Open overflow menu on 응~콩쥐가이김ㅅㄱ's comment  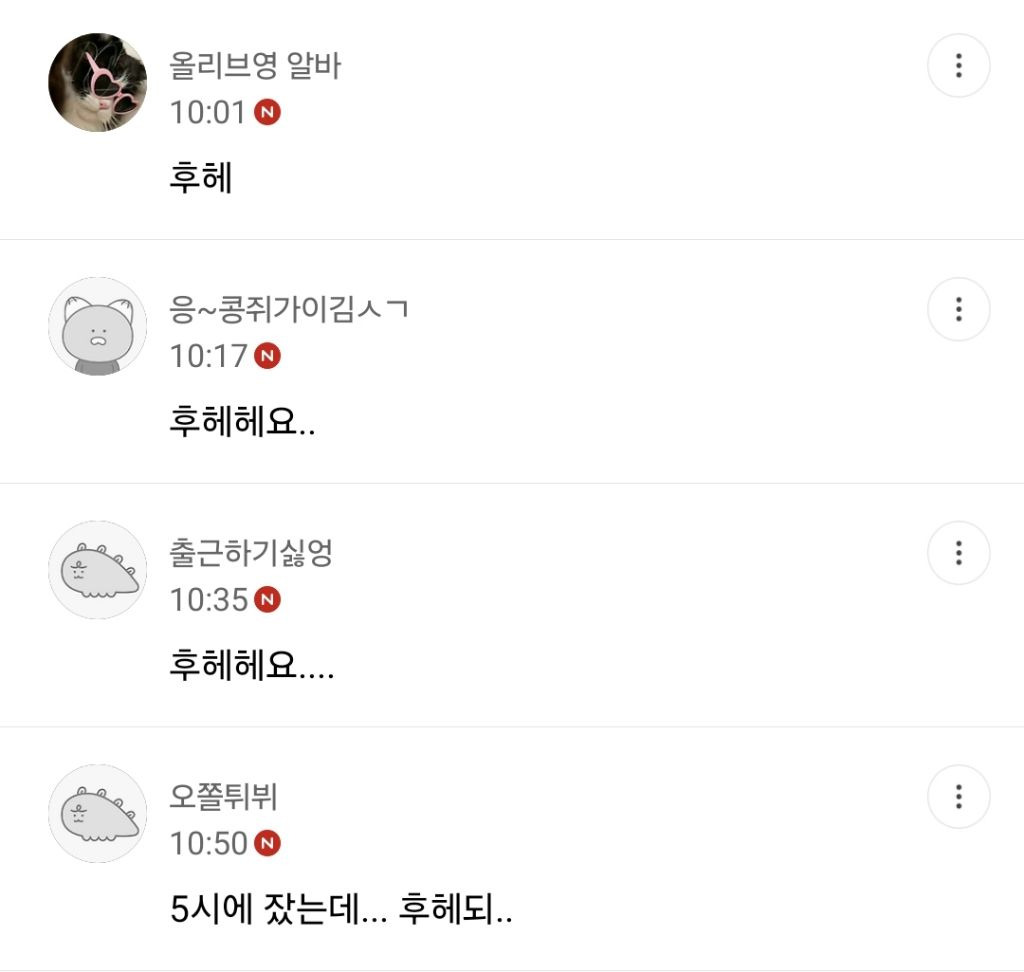[x=958, y=309]
